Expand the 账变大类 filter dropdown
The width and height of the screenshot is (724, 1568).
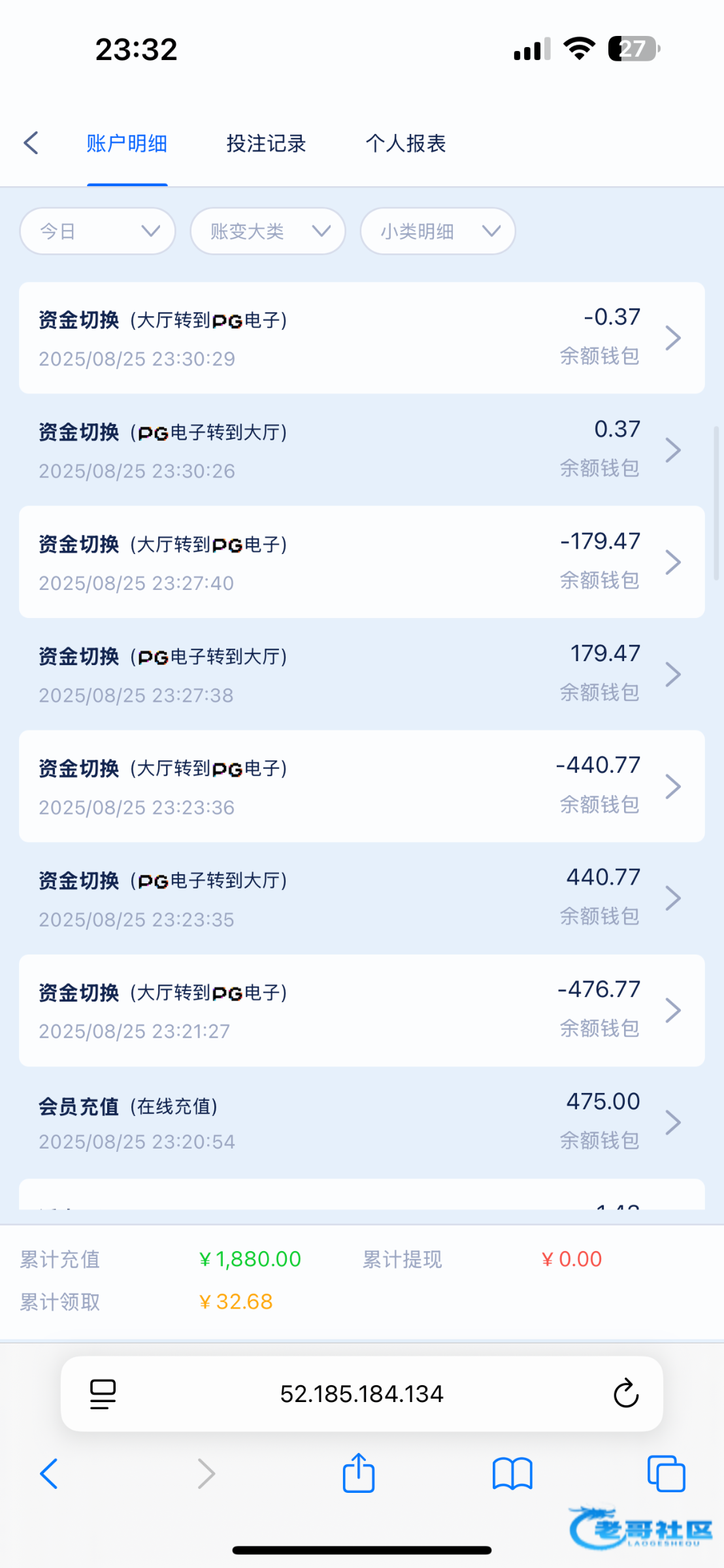(x=268, y=231)
